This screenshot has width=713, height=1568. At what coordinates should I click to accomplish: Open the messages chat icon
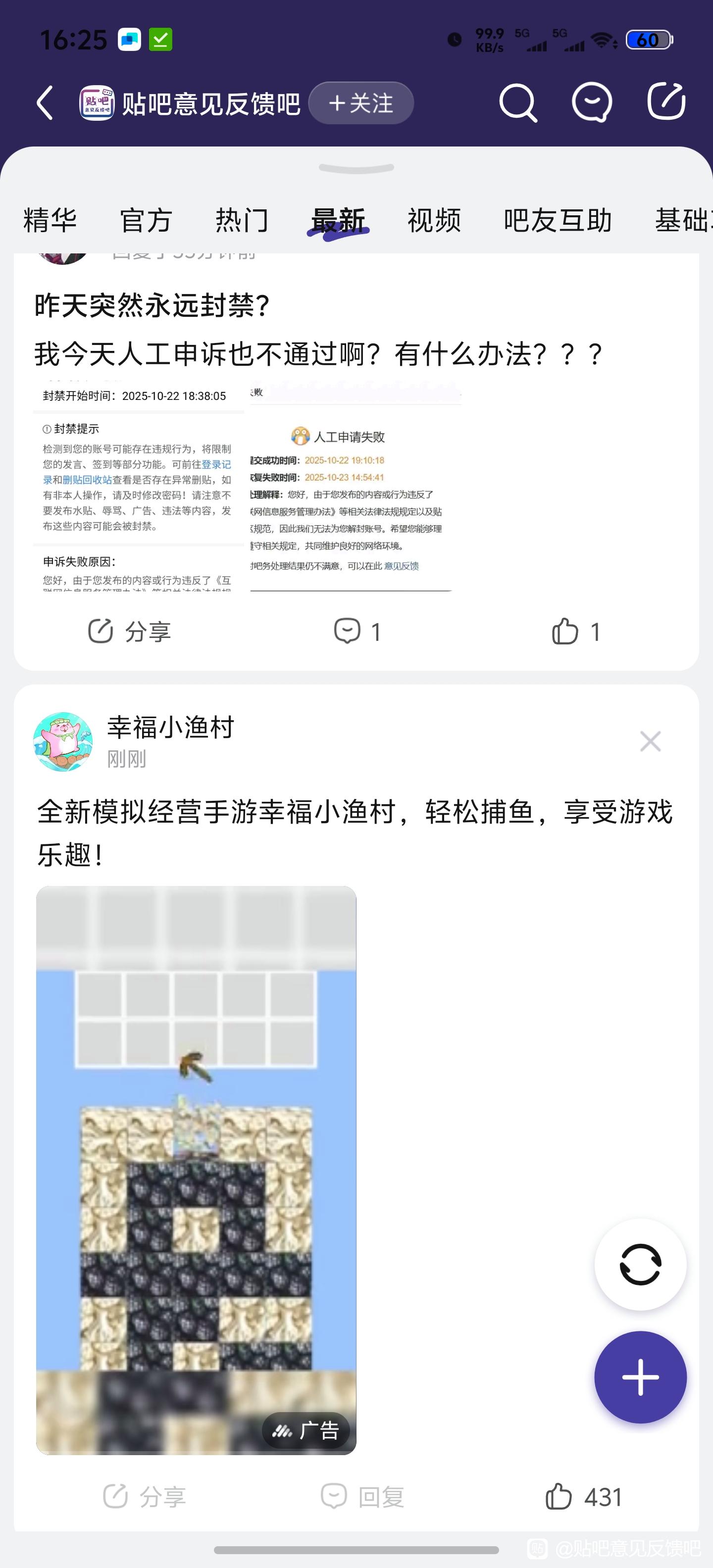point(592,102)
